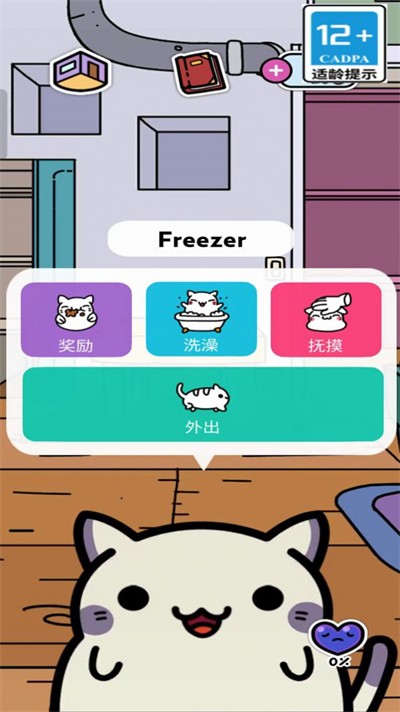This screenshot has height=712, width=400.
Task: Open the red book journal
Action: [x=198, y=73]
